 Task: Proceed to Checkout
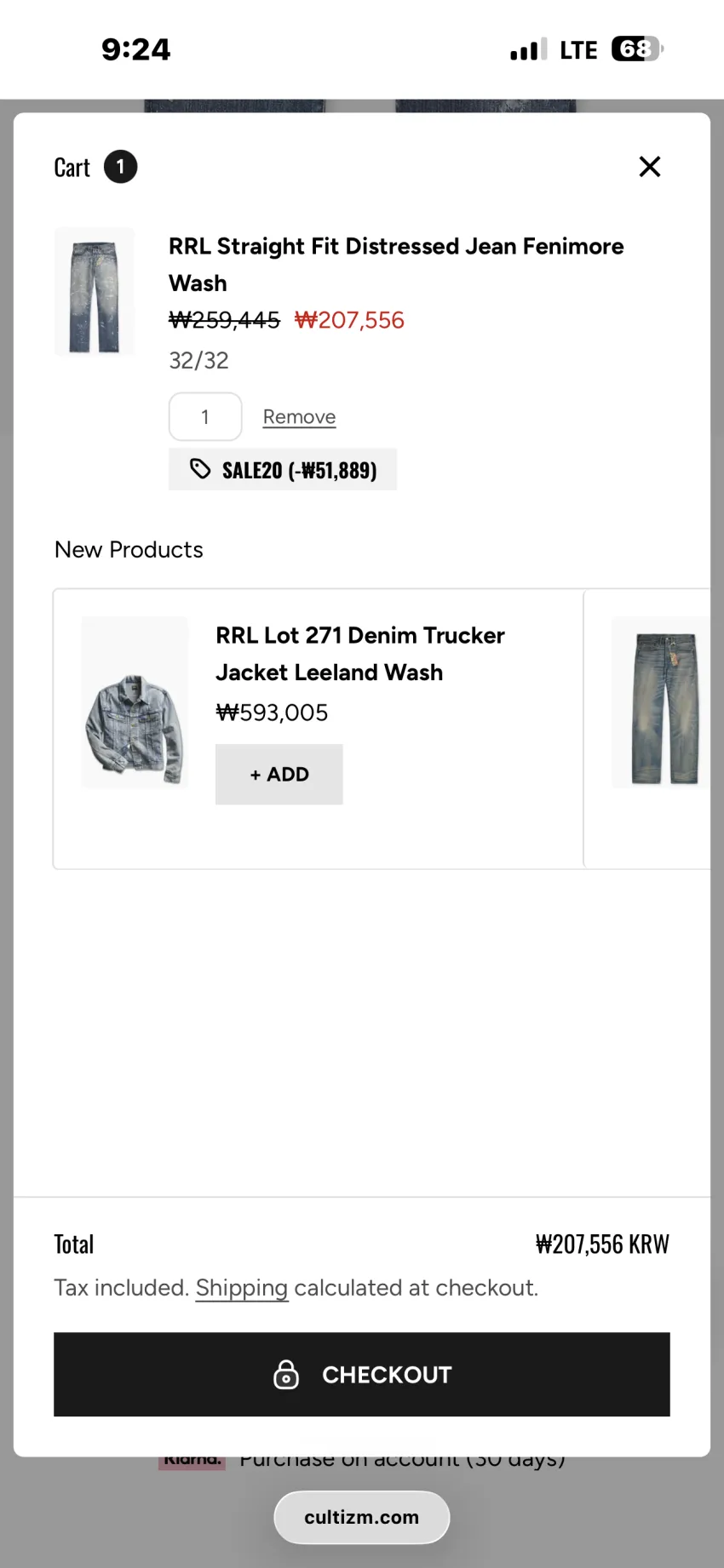pos(362,1375)
